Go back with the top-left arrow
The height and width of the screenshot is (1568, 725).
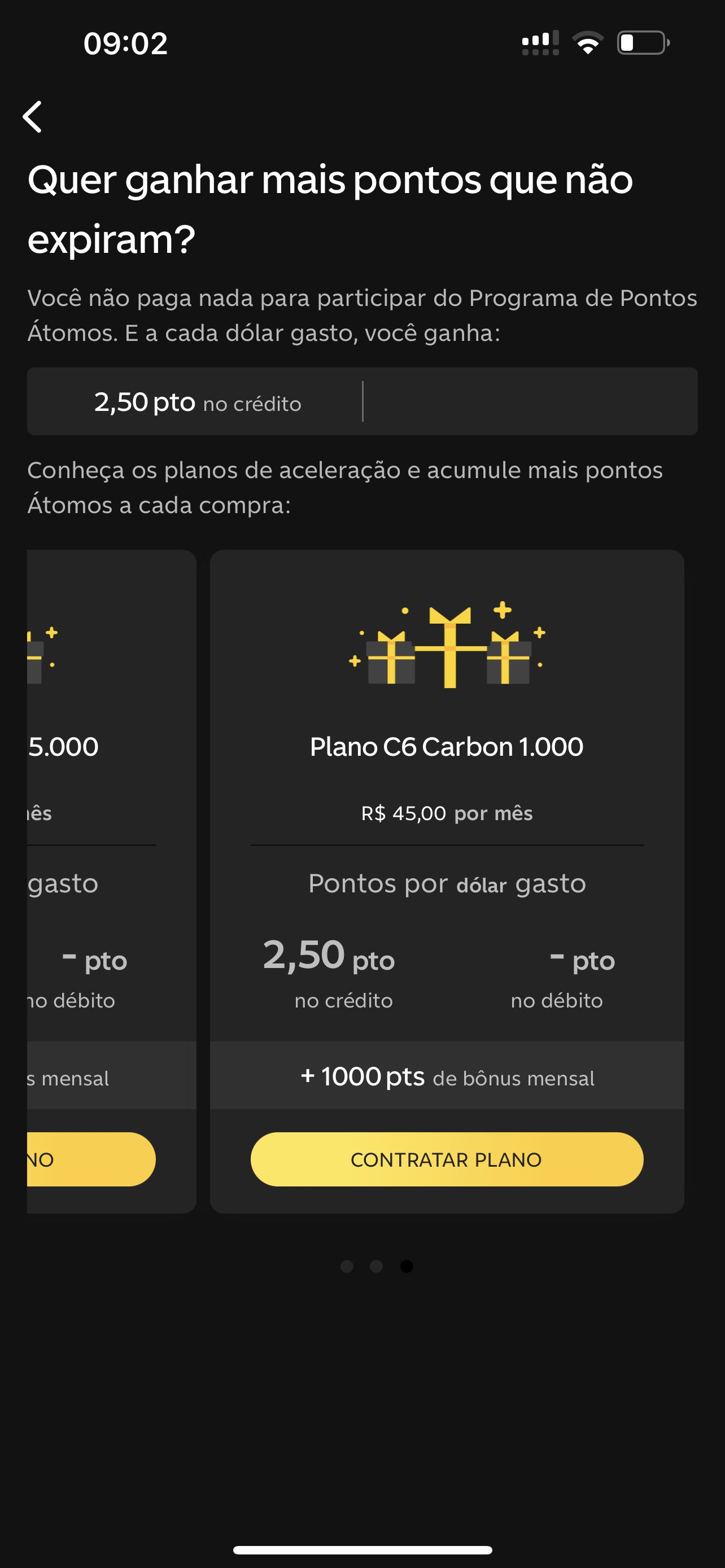[x=32, y=117]
